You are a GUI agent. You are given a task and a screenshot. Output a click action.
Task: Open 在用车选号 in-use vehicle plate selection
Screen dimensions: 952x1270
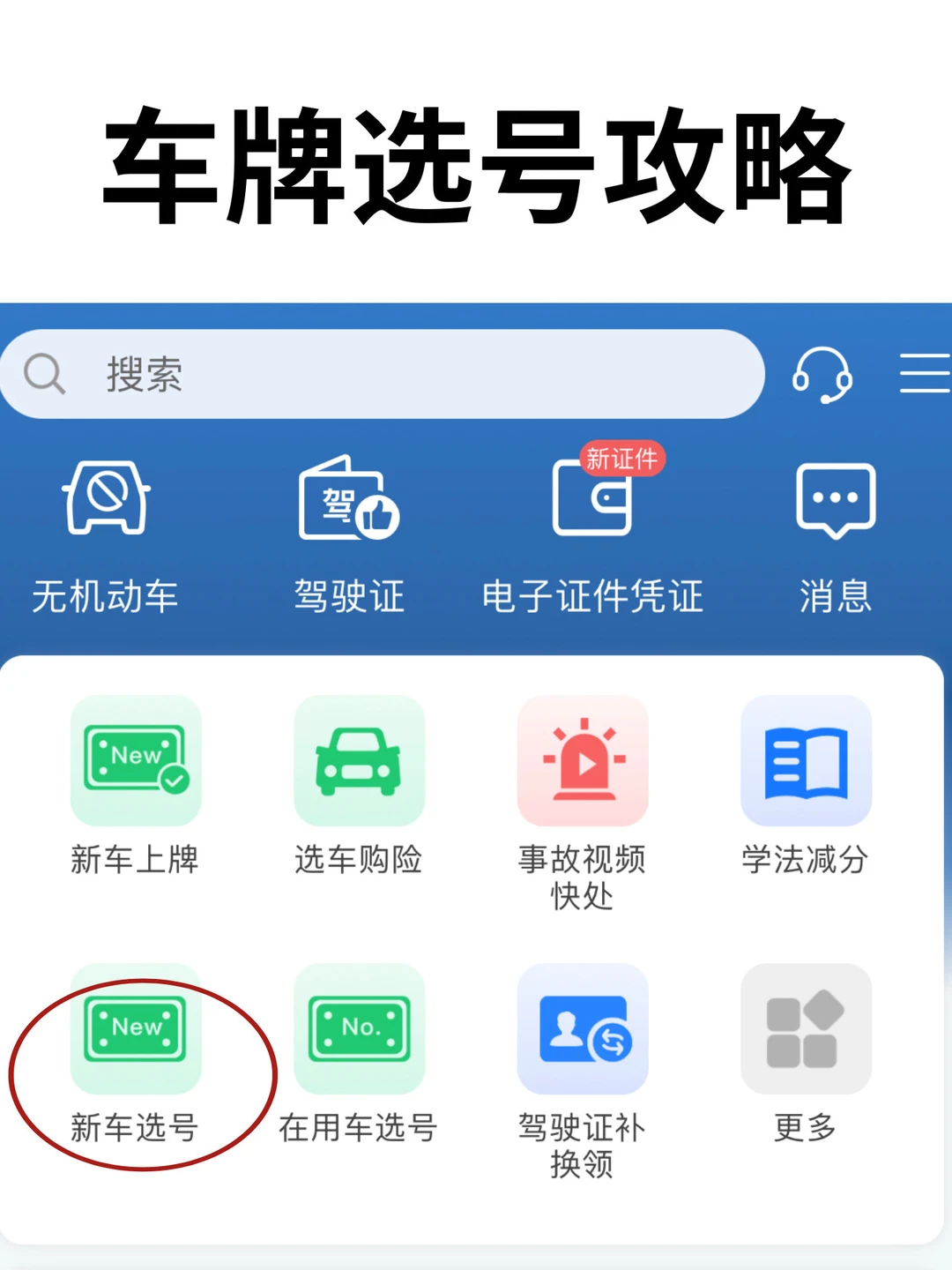tap(359, 1028)
